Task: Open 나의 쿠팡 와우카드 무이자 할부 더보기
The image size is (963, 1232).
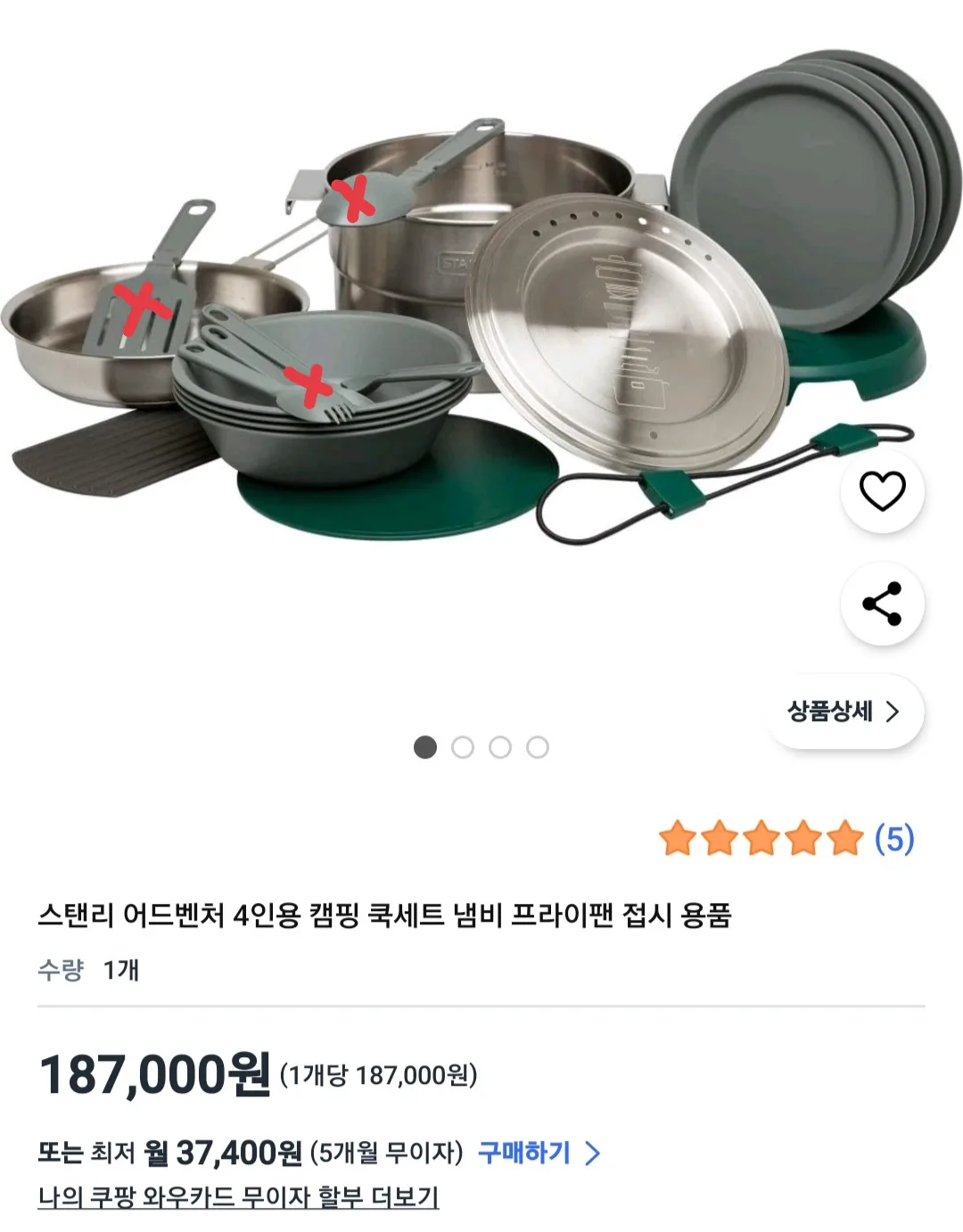Action: point(238,1196)
